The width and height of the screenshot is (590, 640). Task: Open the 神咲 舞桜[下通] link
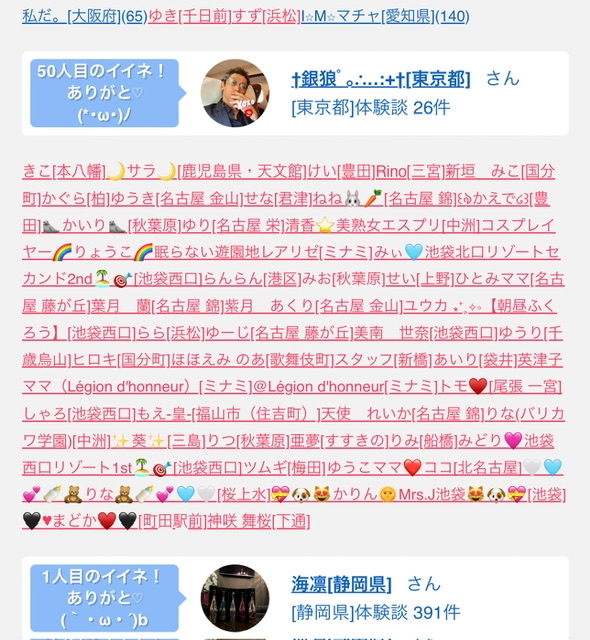(258, 522)
